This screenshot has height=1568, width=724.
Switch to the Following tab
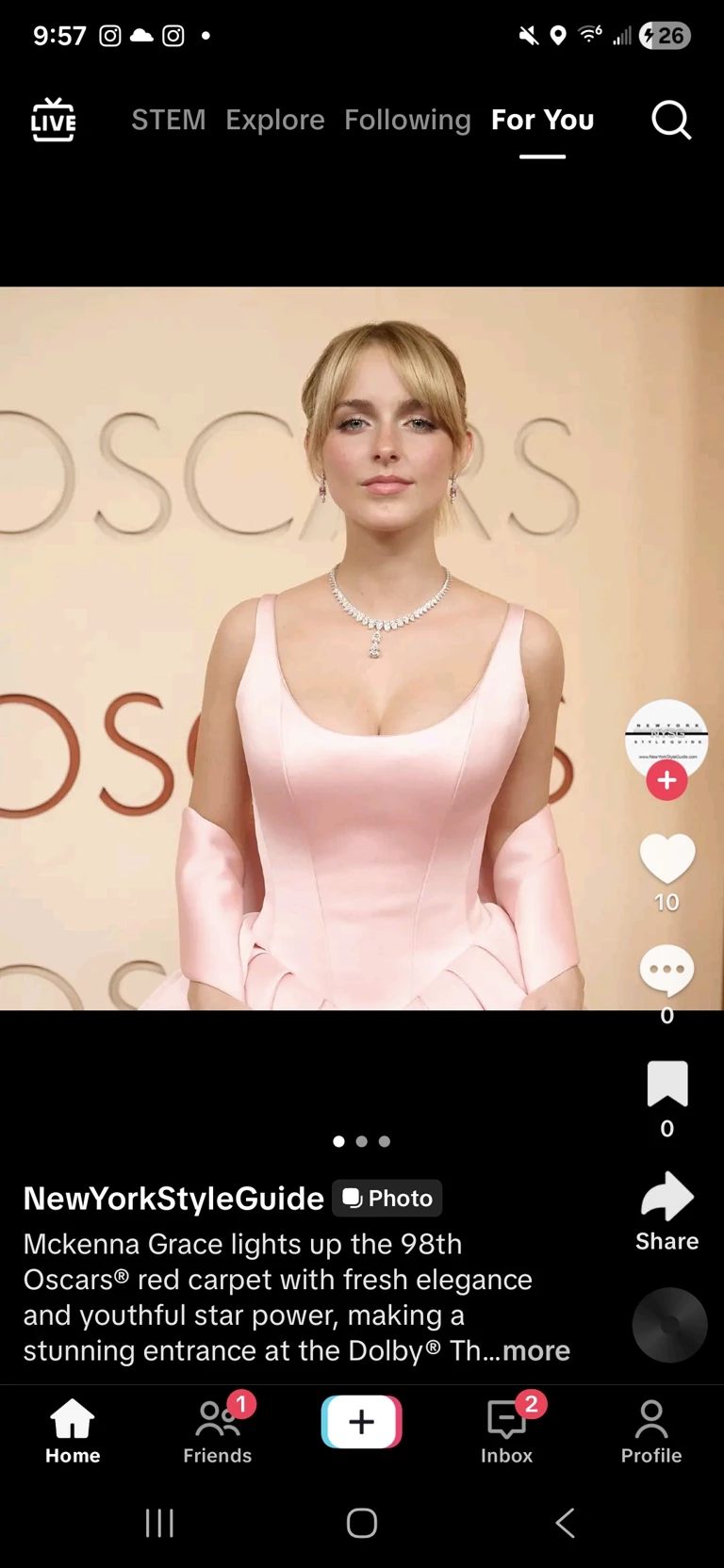click(x=407, y=120)
